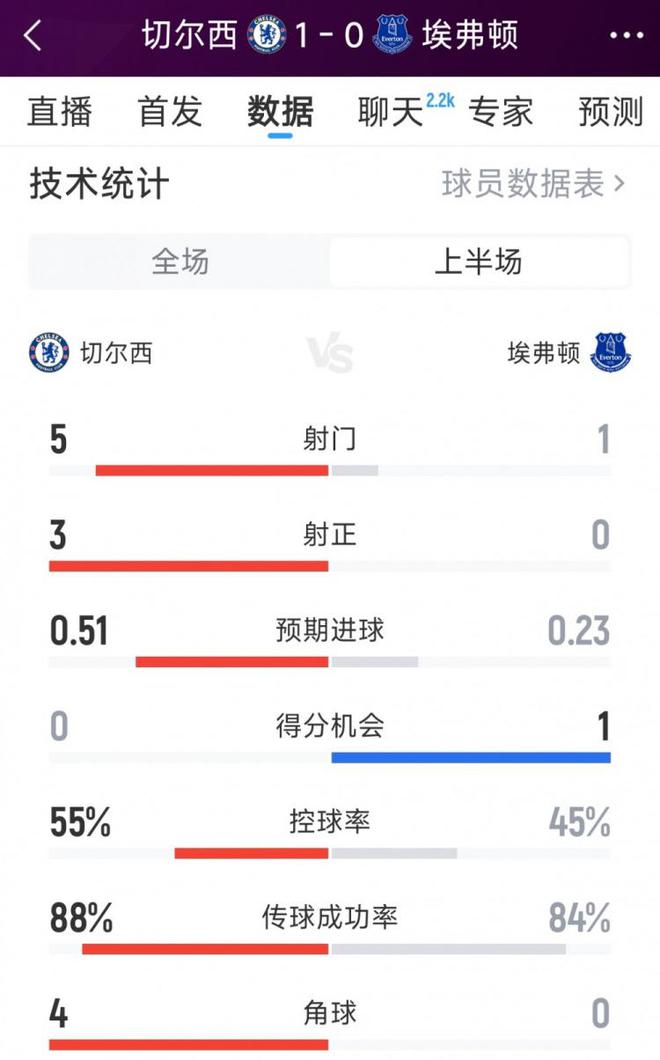
Task: Select the 数据 tab
Action: pos(280,111)
